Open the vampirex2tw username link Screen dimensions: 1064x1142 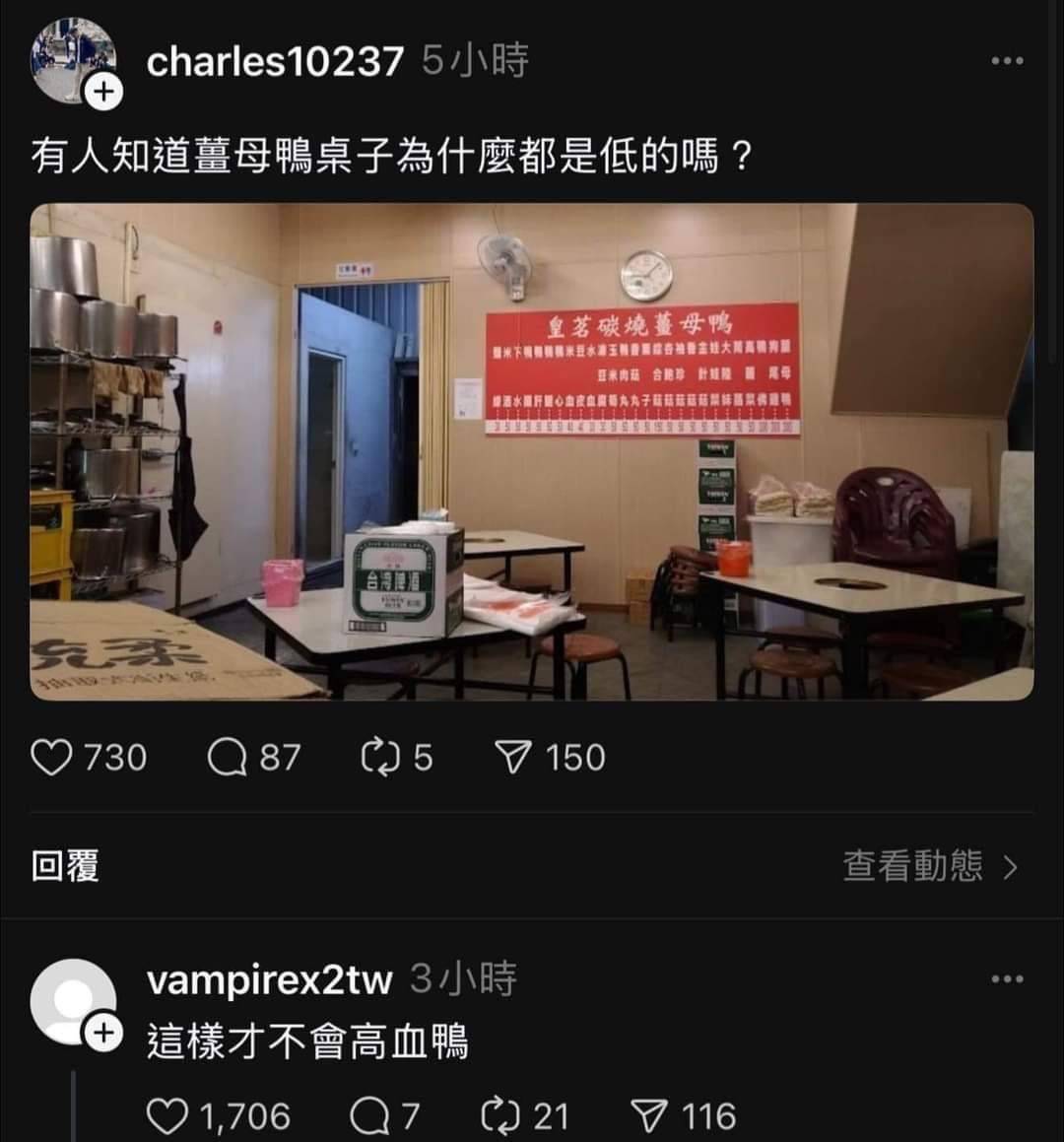point(268,980)
